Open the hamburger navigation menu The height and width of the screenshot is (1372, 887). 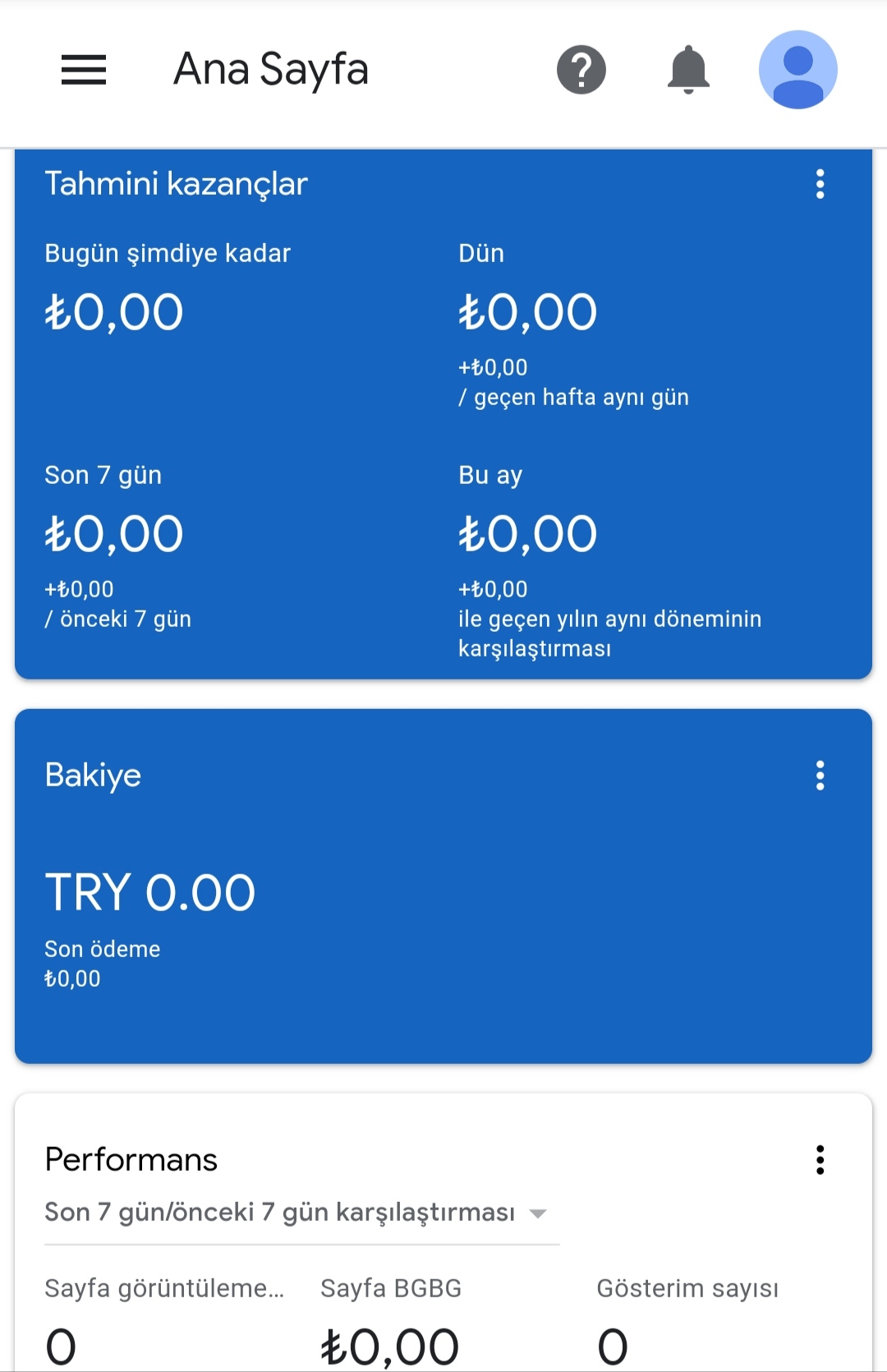point(84,70)
